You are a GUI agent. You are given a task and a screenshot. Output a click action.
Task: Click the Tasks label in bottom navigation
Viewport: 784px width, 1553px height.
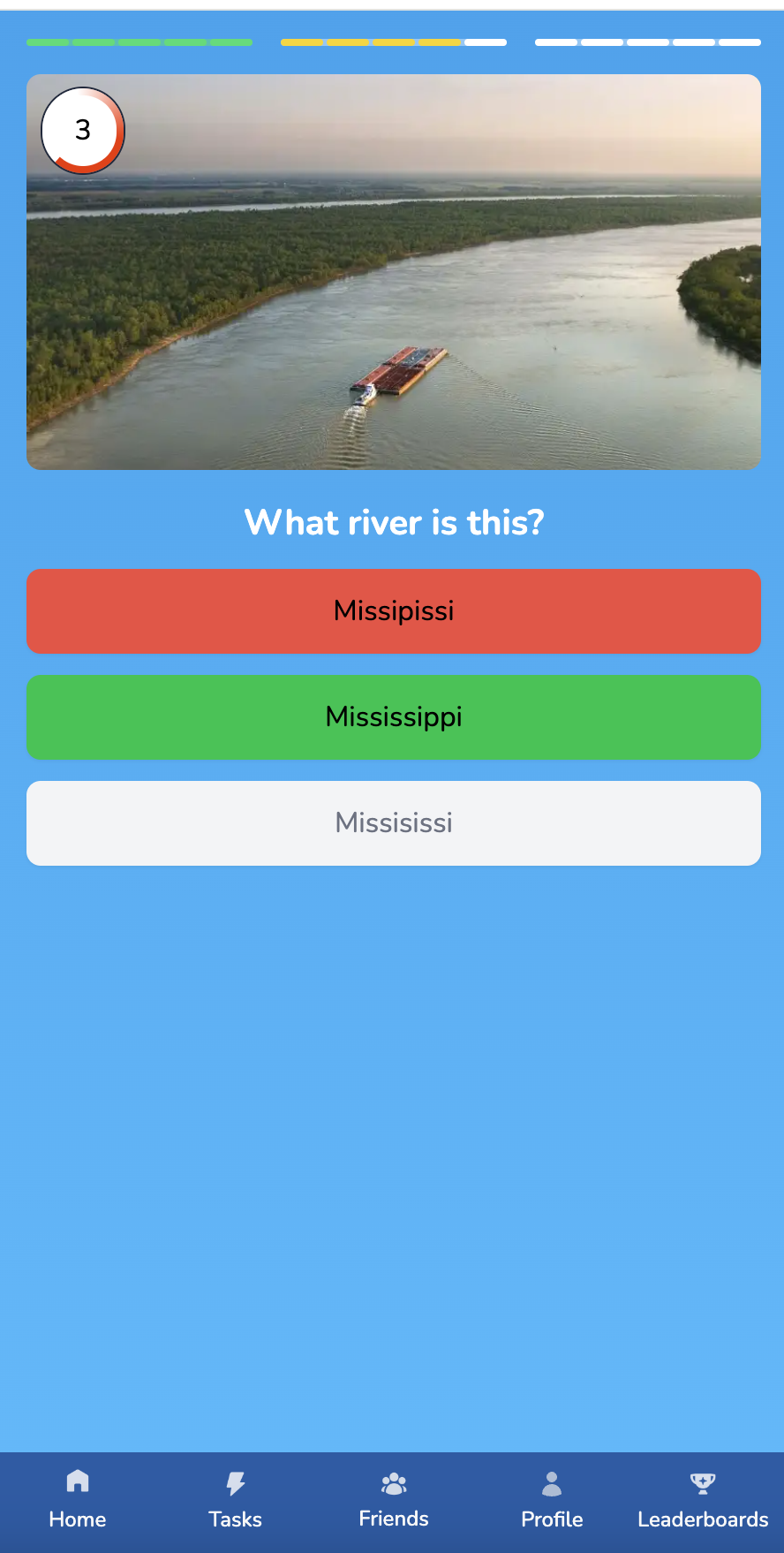point(235,1519)
